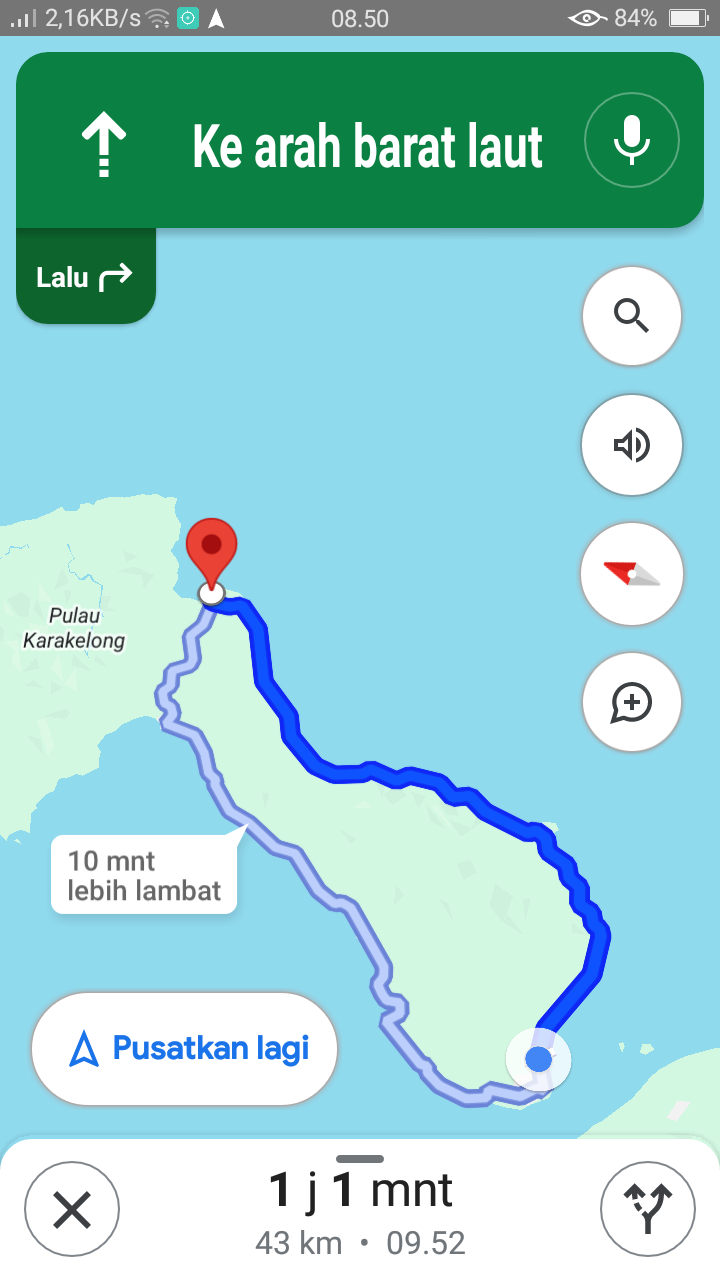Expand the trip summary panel handle

(360, 1158)
